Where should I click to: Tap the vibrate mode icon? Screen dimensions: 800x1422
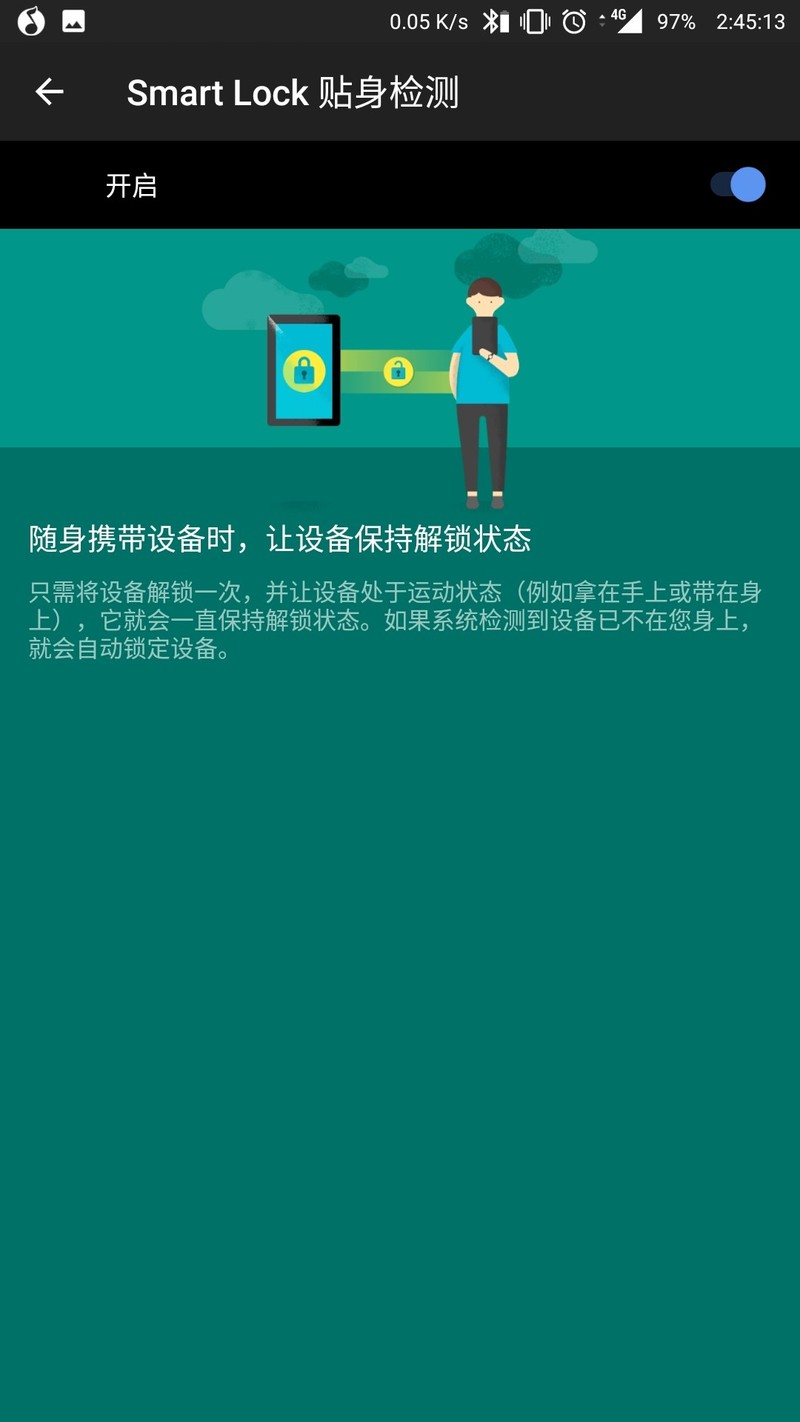click(533, 20)
